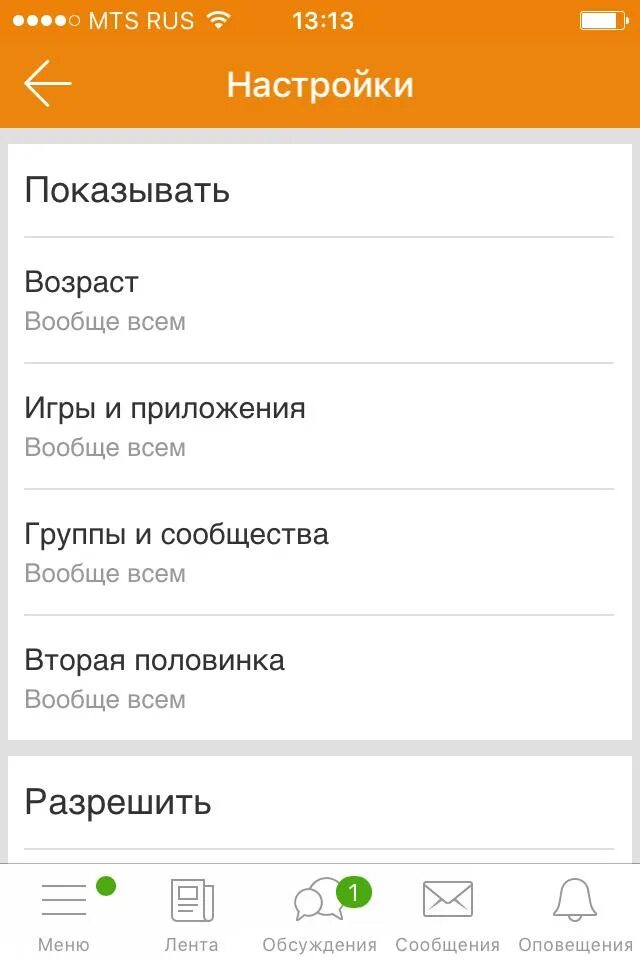
Task: Switch to the Оповещения tab
Action: pyautogui.click(x=575, y=914)
